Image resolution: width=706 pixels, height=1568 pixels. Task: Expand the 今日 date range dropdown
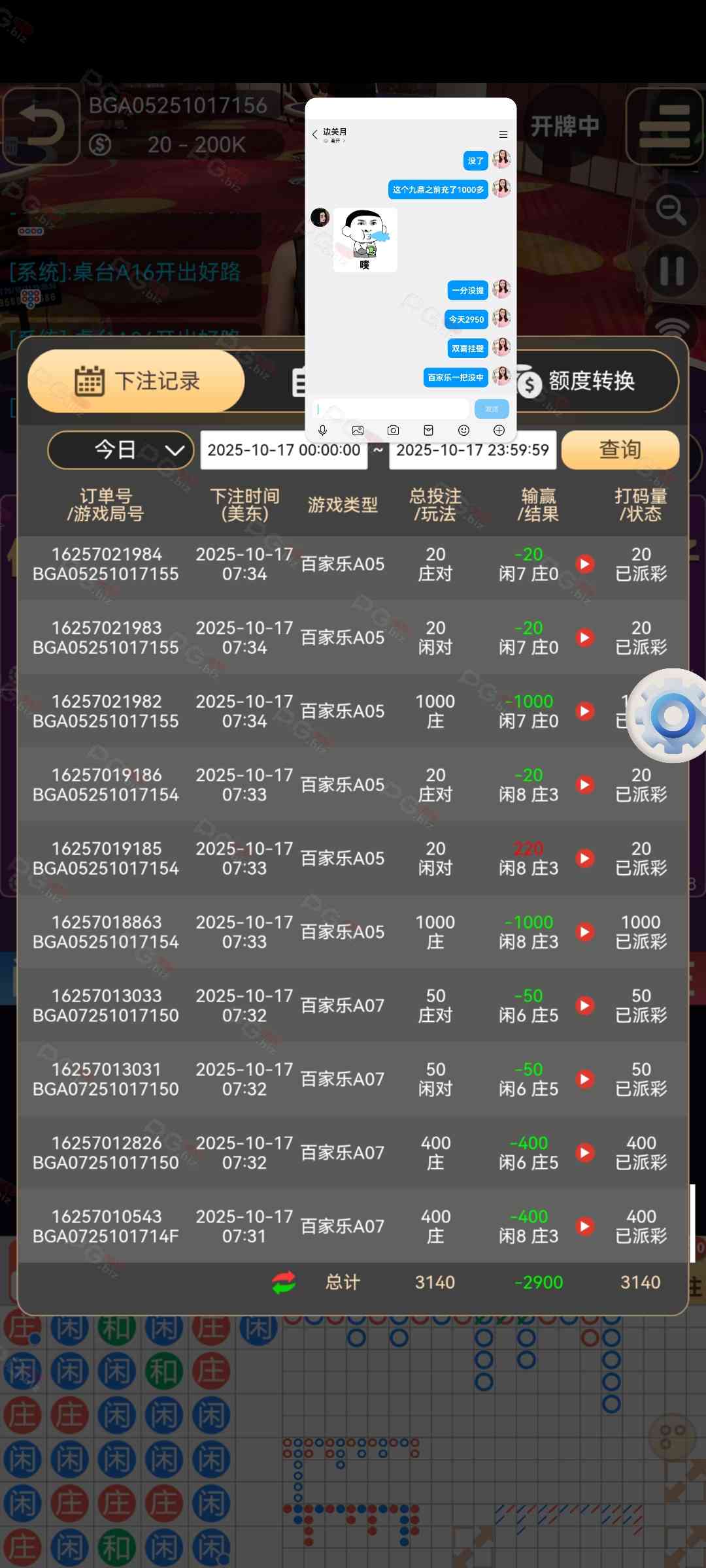point(121,450)
